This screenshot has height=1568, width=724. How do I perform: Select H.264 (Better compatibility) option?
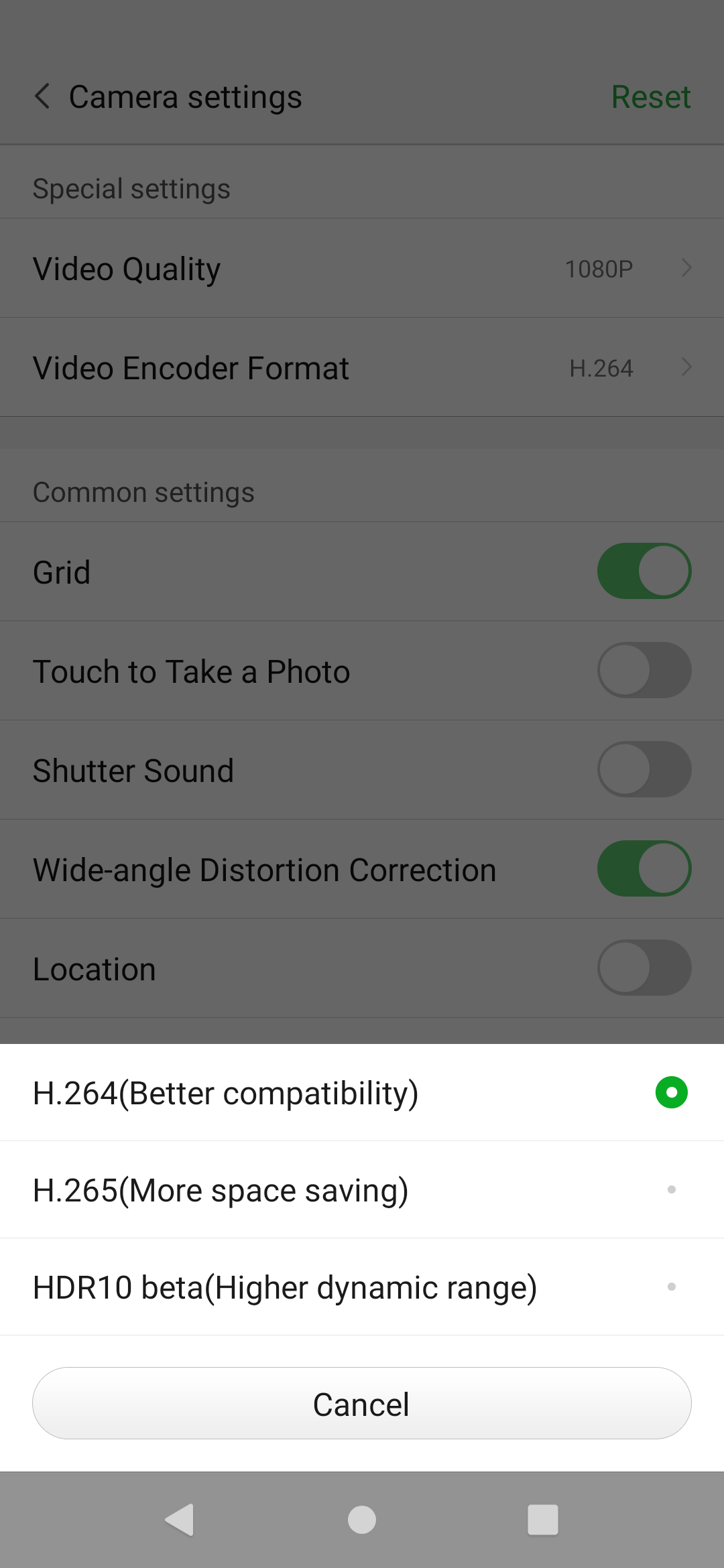point(362,1093)
